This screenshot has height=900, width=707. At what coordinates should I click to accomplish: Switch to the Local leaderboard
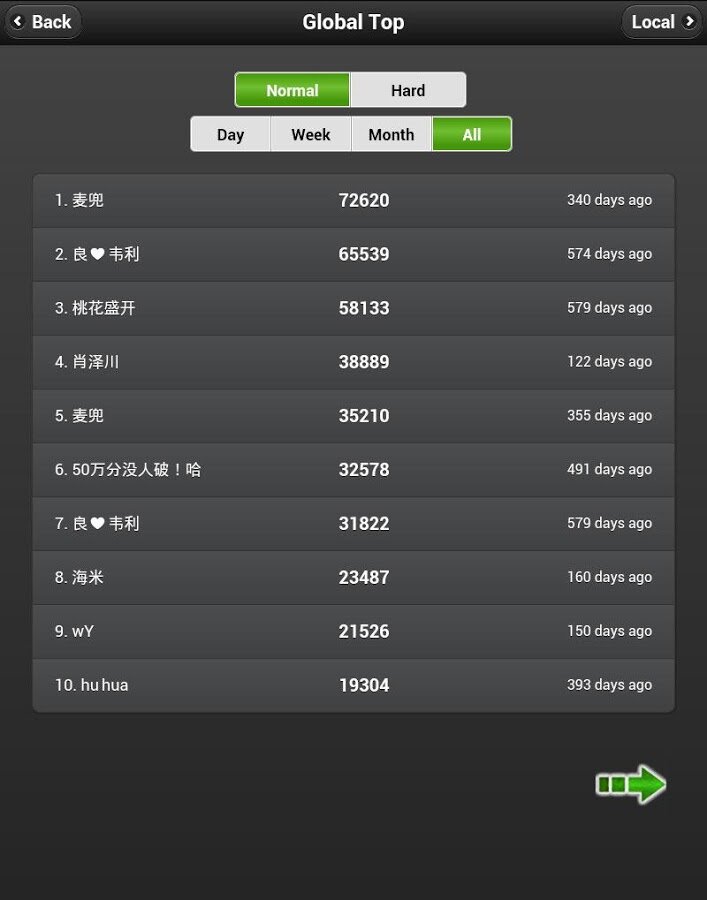click(662, 22)
